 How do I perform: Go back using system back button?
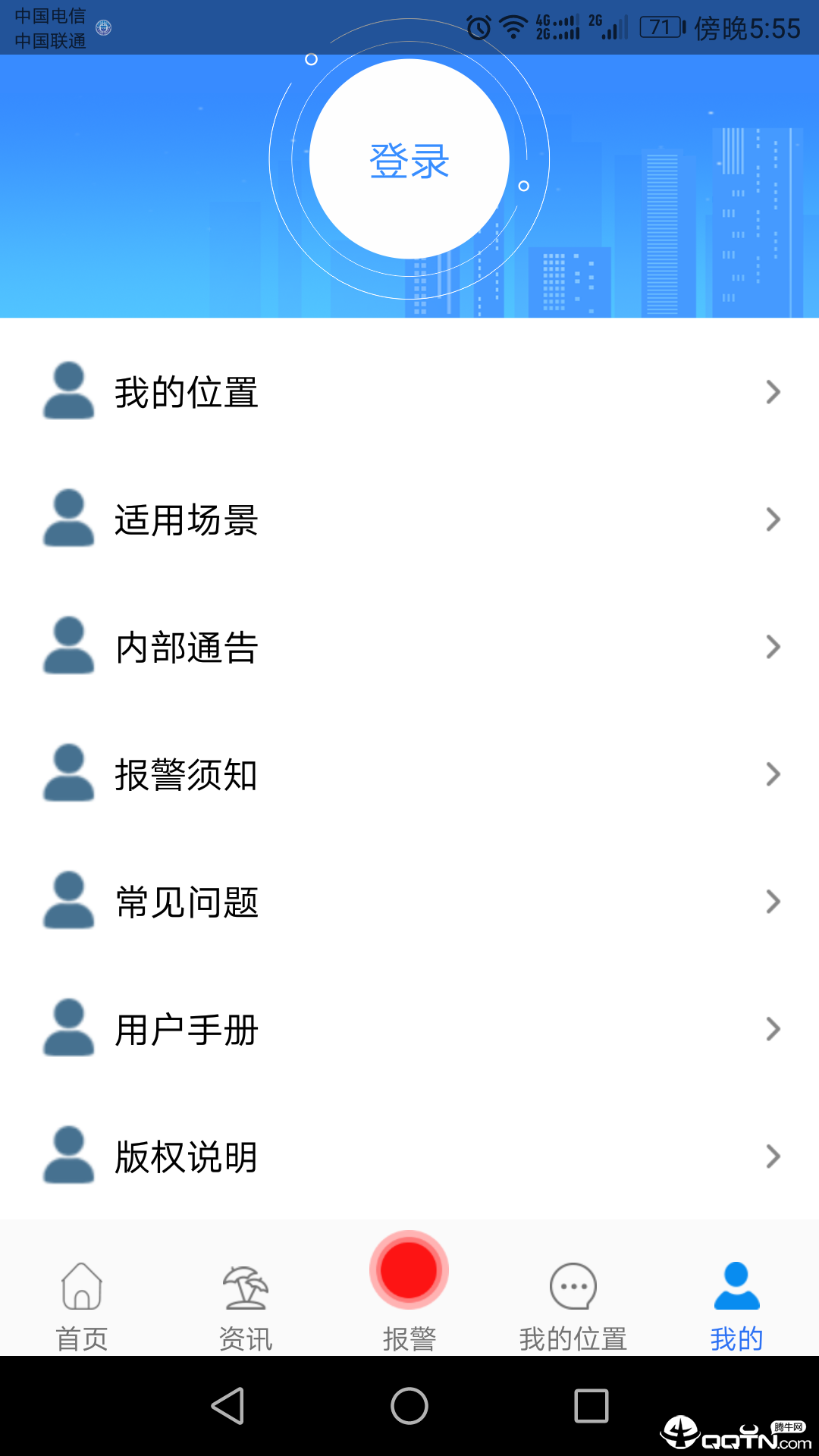[x=227, y=1406]
